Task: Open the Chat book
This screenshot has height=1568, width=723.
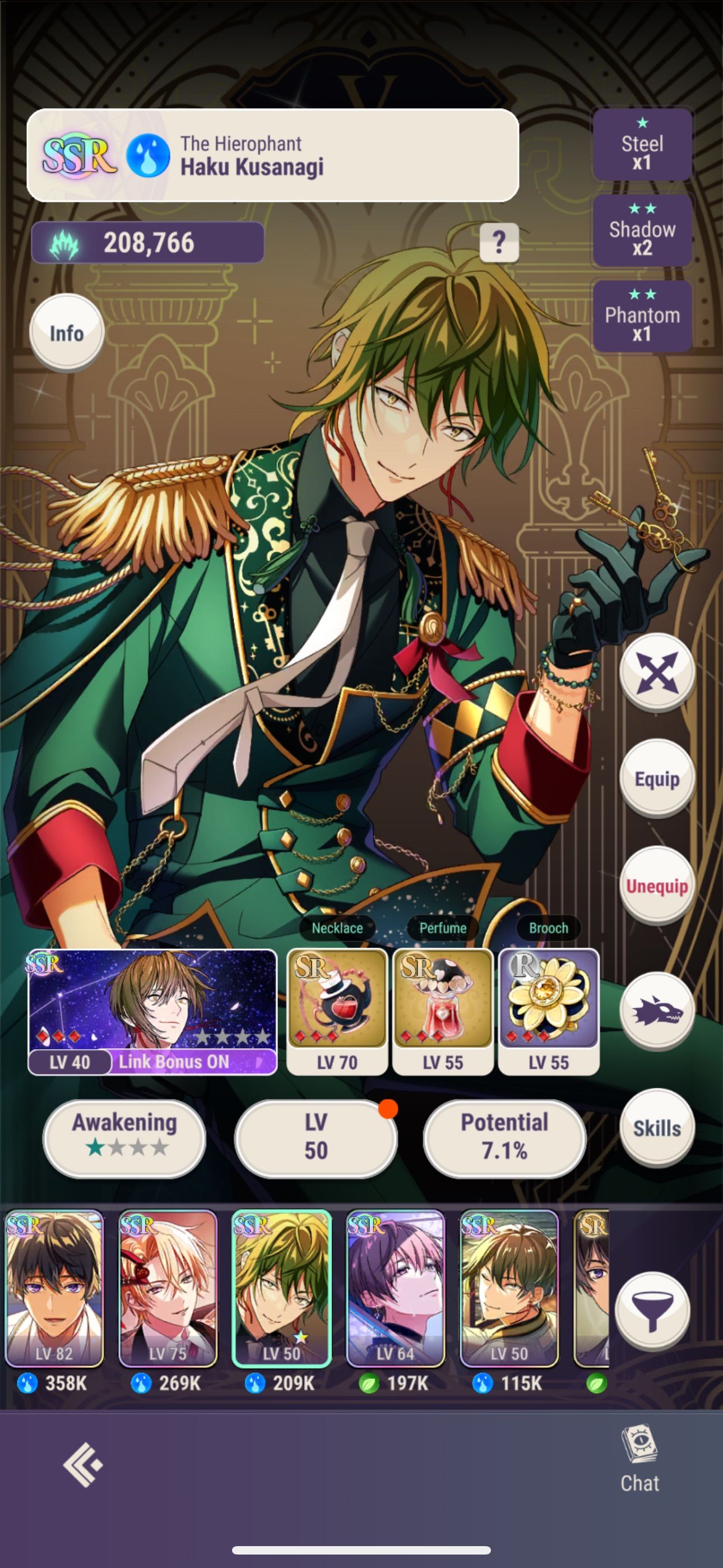Action: tap(639, 1458)
